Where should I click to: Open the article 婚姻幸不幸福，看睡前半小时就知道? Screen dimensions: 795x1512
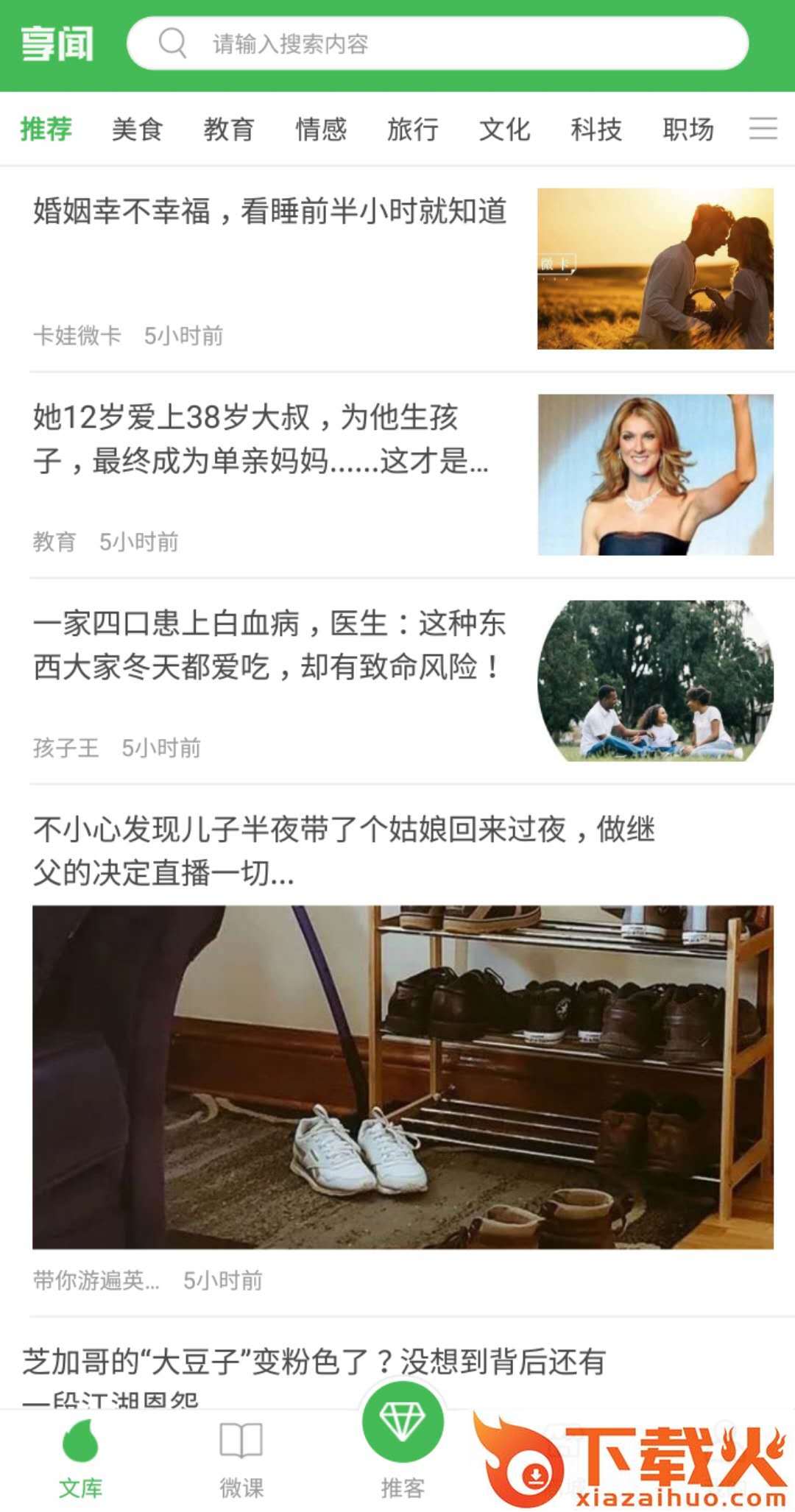(270, 212)
